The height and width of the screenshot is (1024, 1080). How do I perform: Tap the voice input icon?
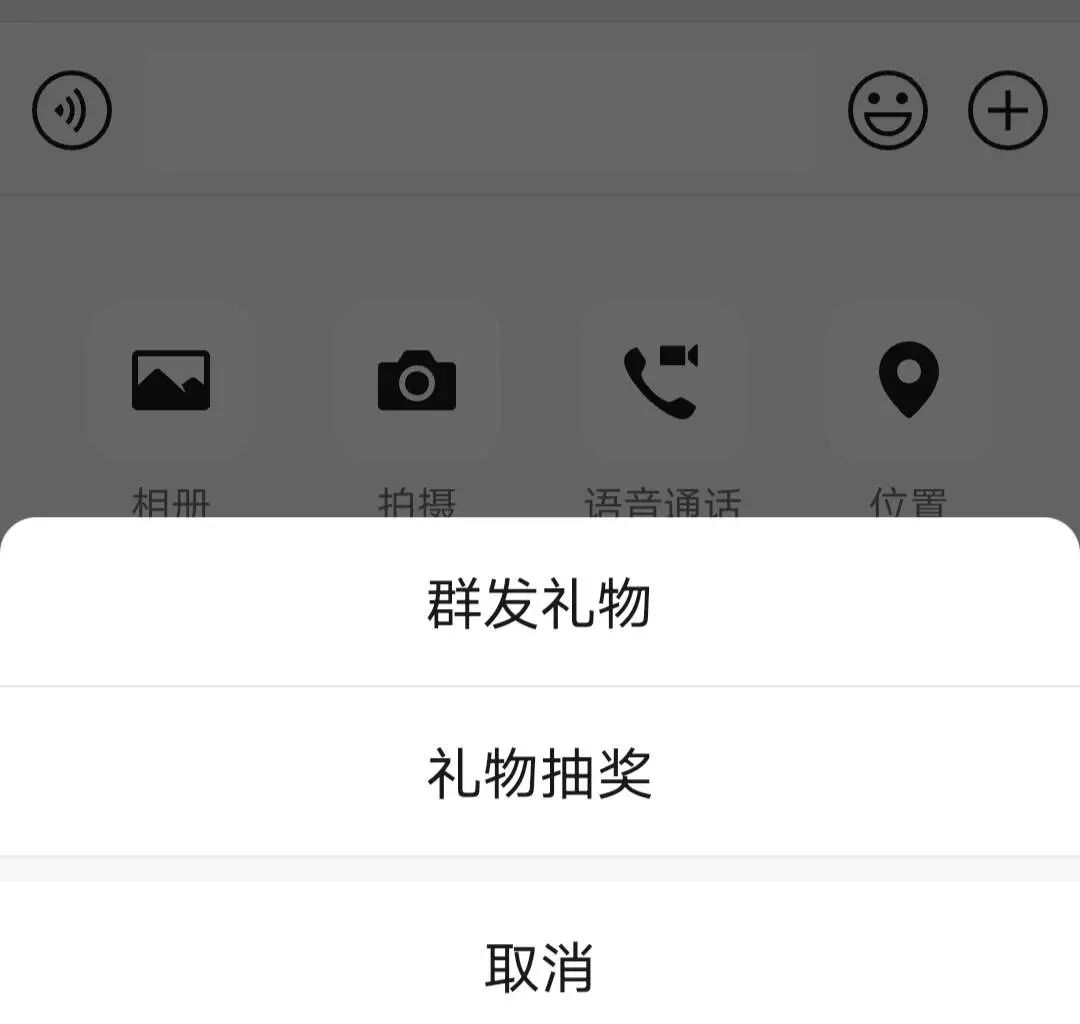pos(72,110)
